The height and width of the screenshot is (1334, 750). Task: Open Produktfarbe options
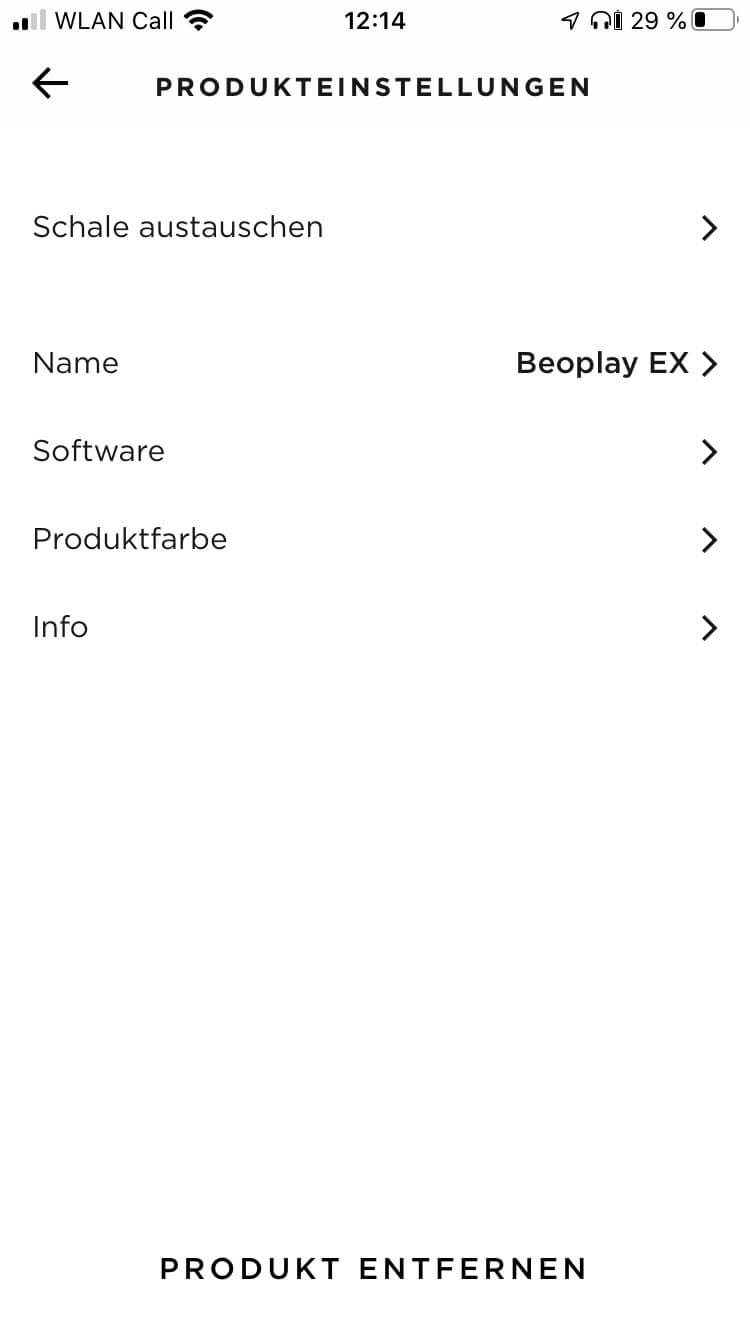click(x=375, y=540)
